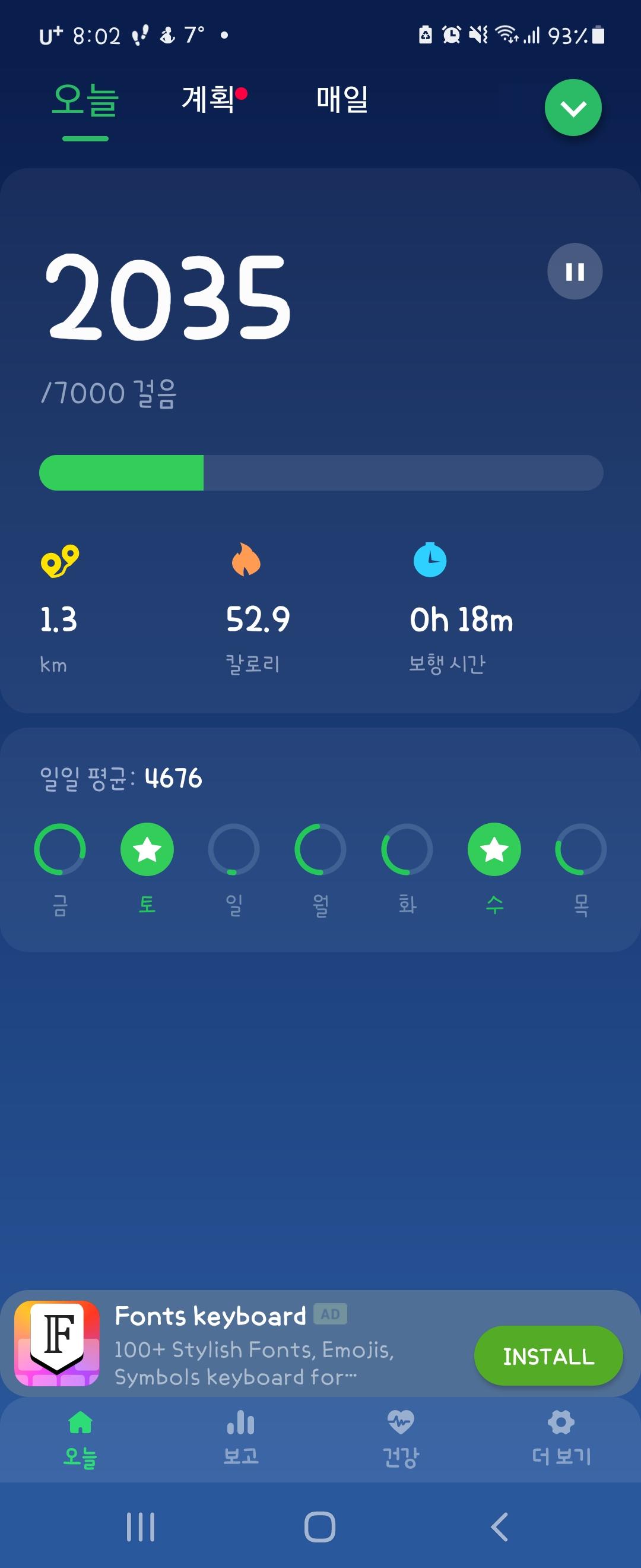View Wednesday (수) step record

tap(494, 850)
